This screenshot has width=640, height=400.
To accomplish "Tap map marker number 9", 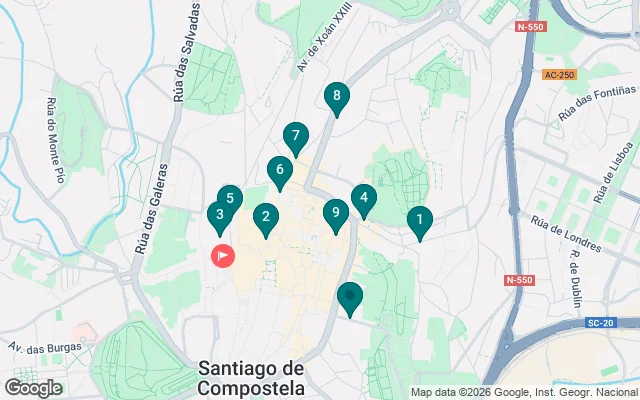I will coord(336,212).
